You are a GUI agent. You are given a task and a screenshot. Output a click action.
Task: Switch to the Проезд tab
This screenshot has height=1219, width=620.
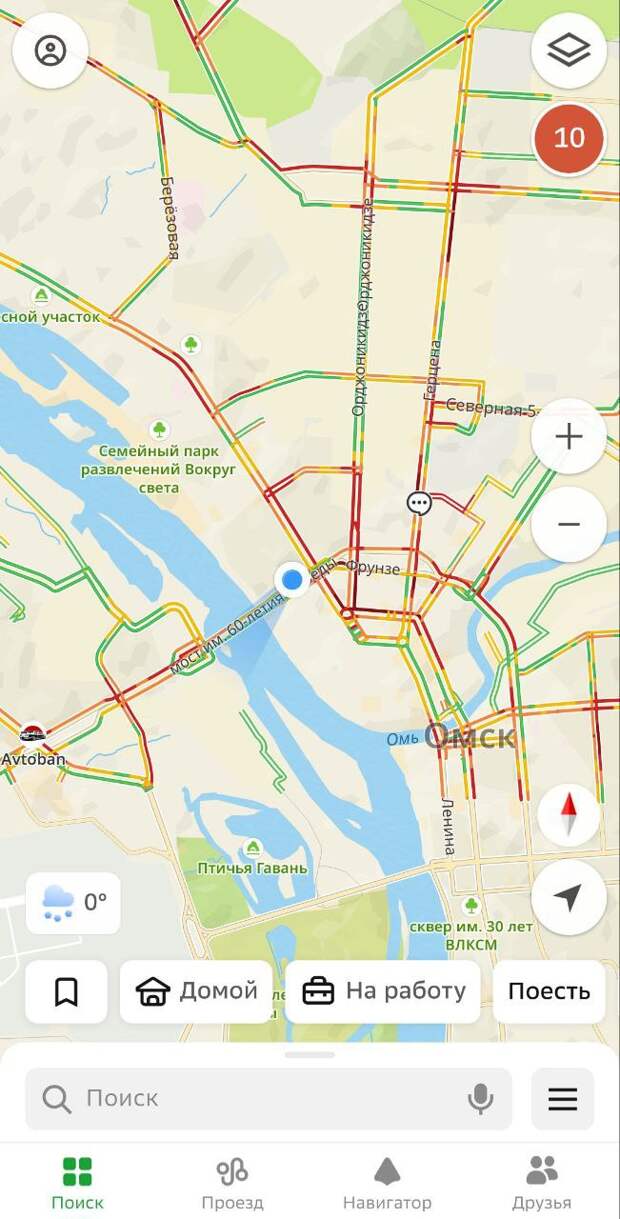pyautogui.click(x=232, y=1183)
